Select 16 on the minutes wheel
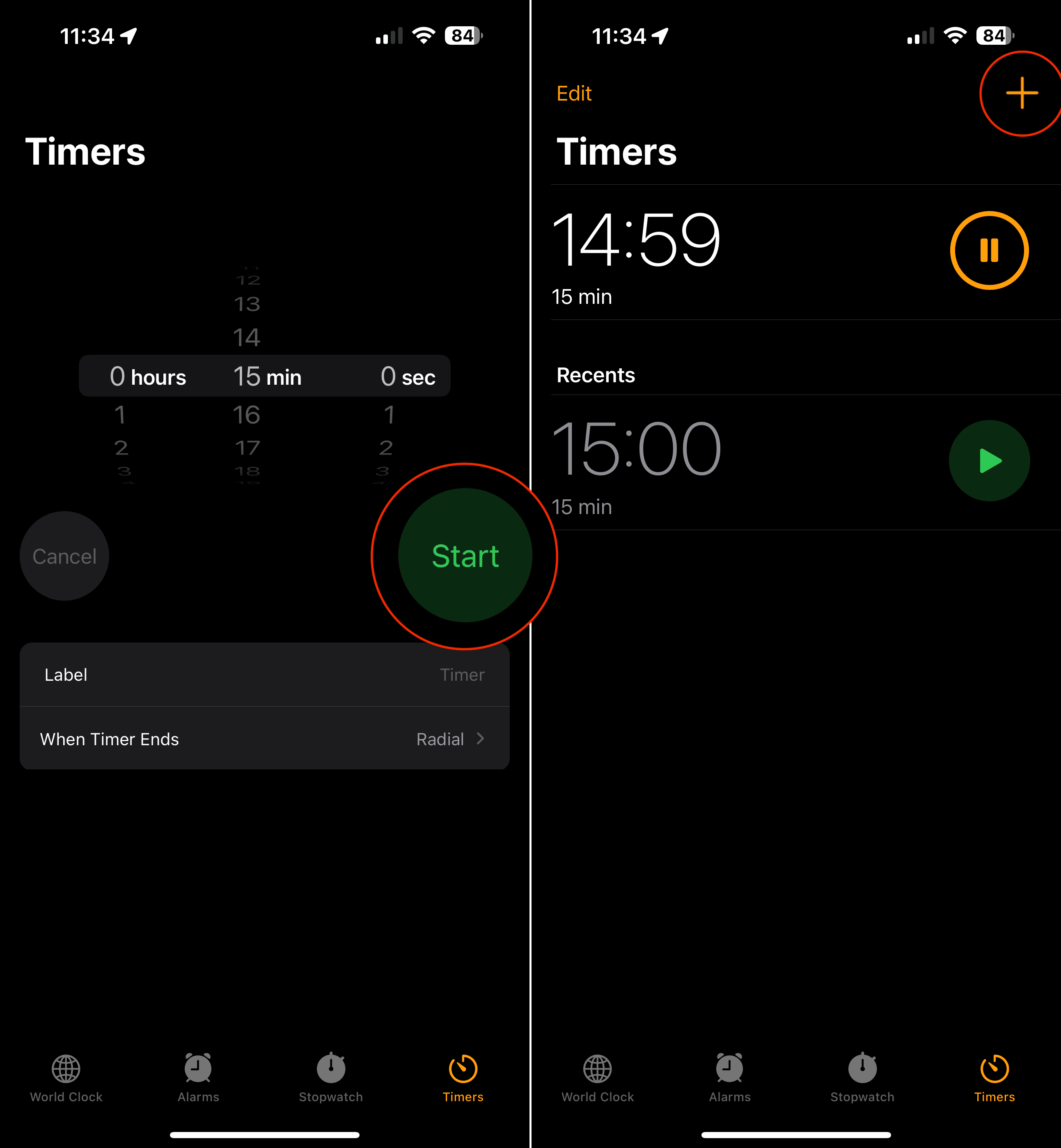Screen dimensions: 1061x1148 247,415
